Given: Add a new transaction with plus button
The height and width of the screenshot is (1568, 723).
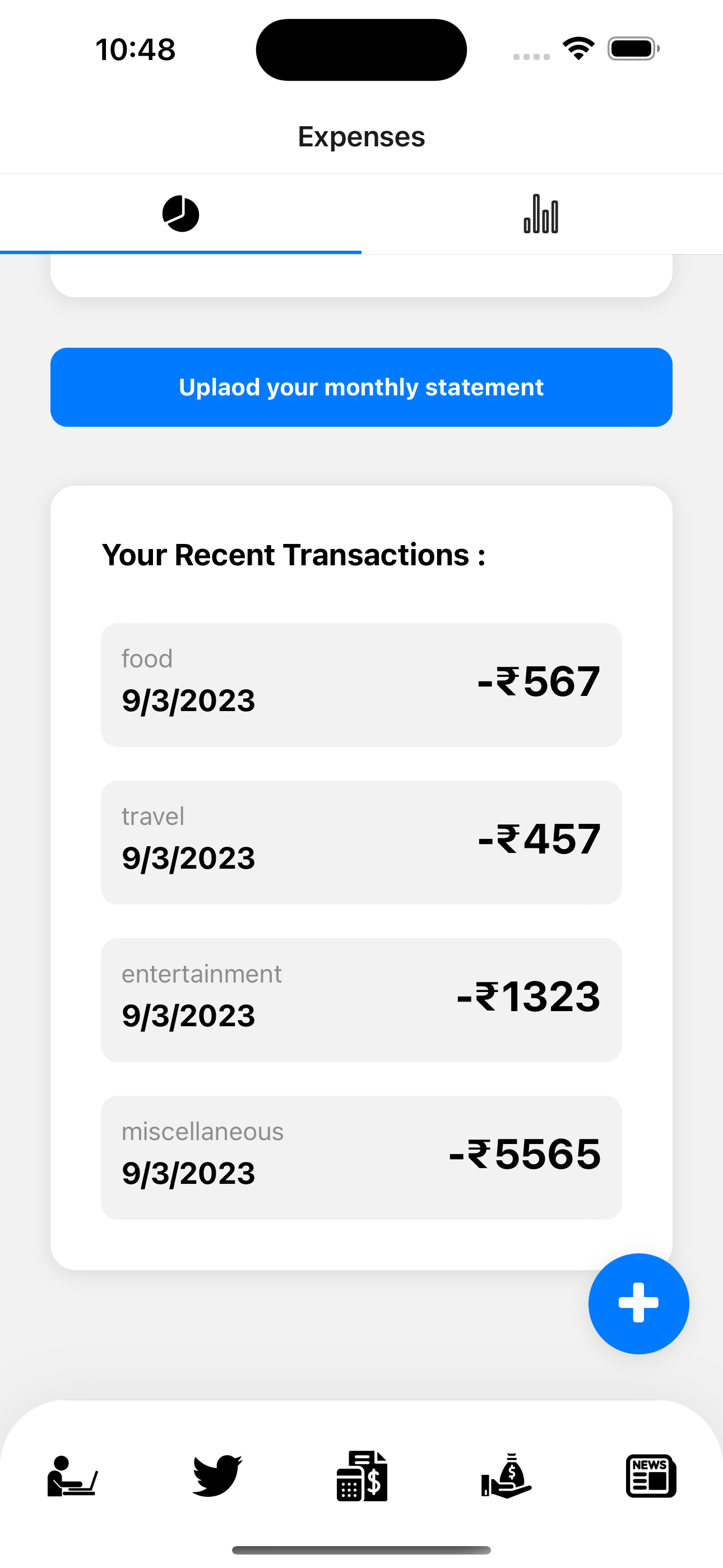Looking at the screenshot, I should click(x=638, y=1303).
